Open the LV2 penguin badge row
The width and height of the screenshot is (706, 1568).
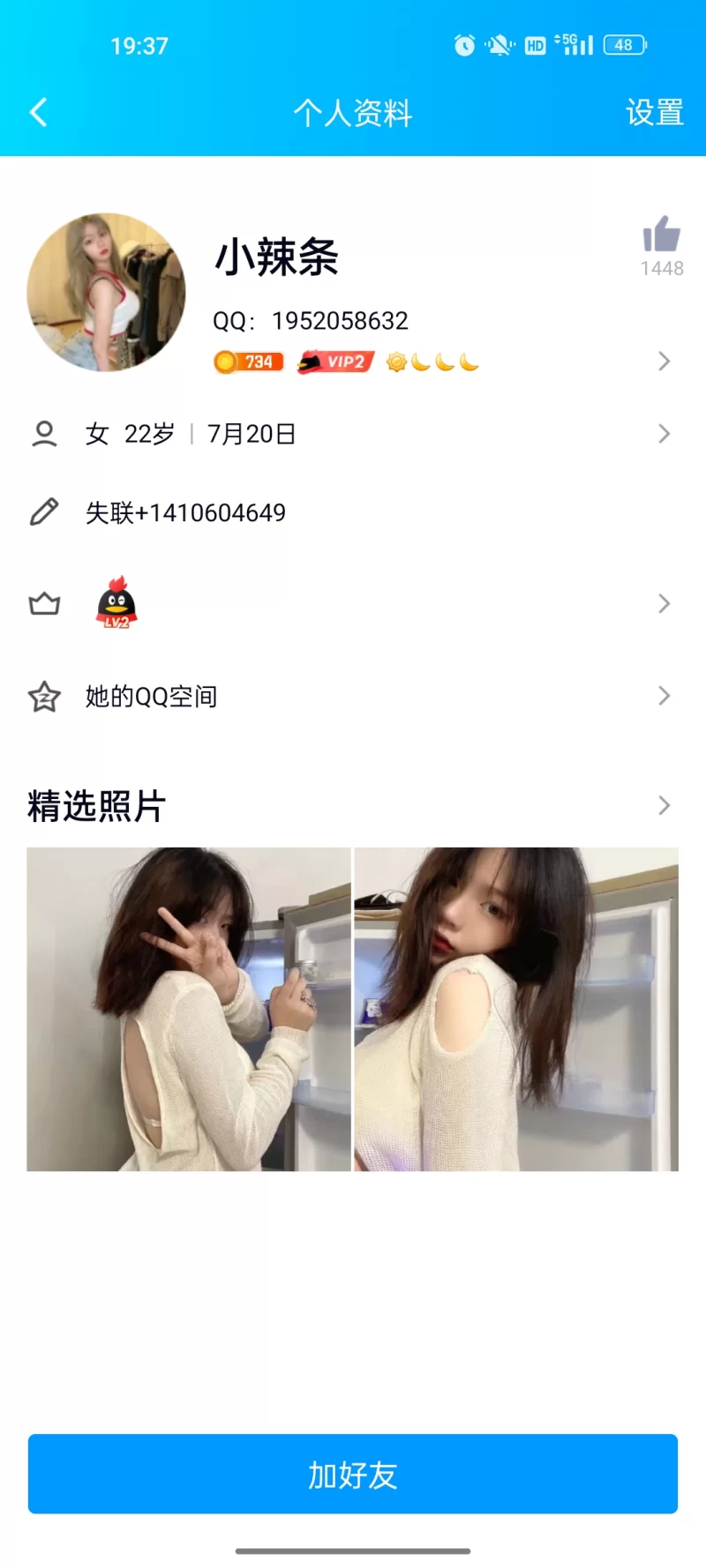353,603
